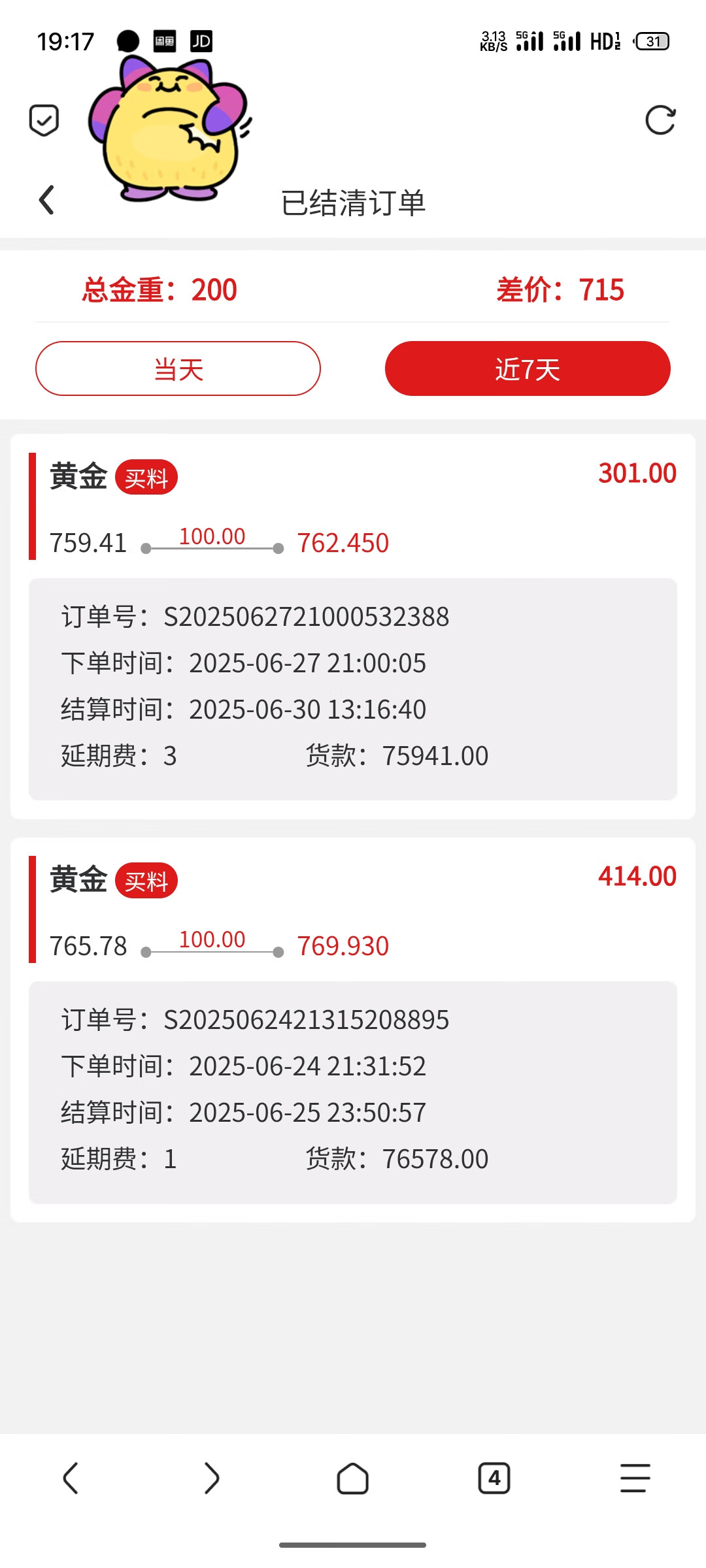Open order S20250624213152​08895 card

[x=353, y=1030]
